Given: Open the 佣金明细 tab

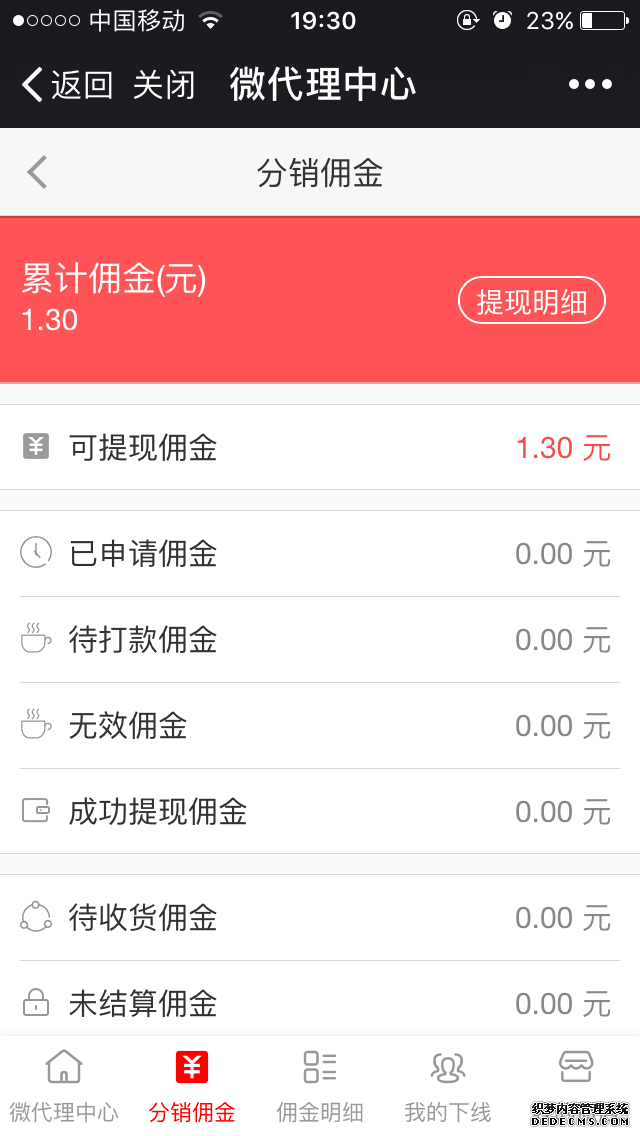Looking at the screenshot, I should 320,1086.
